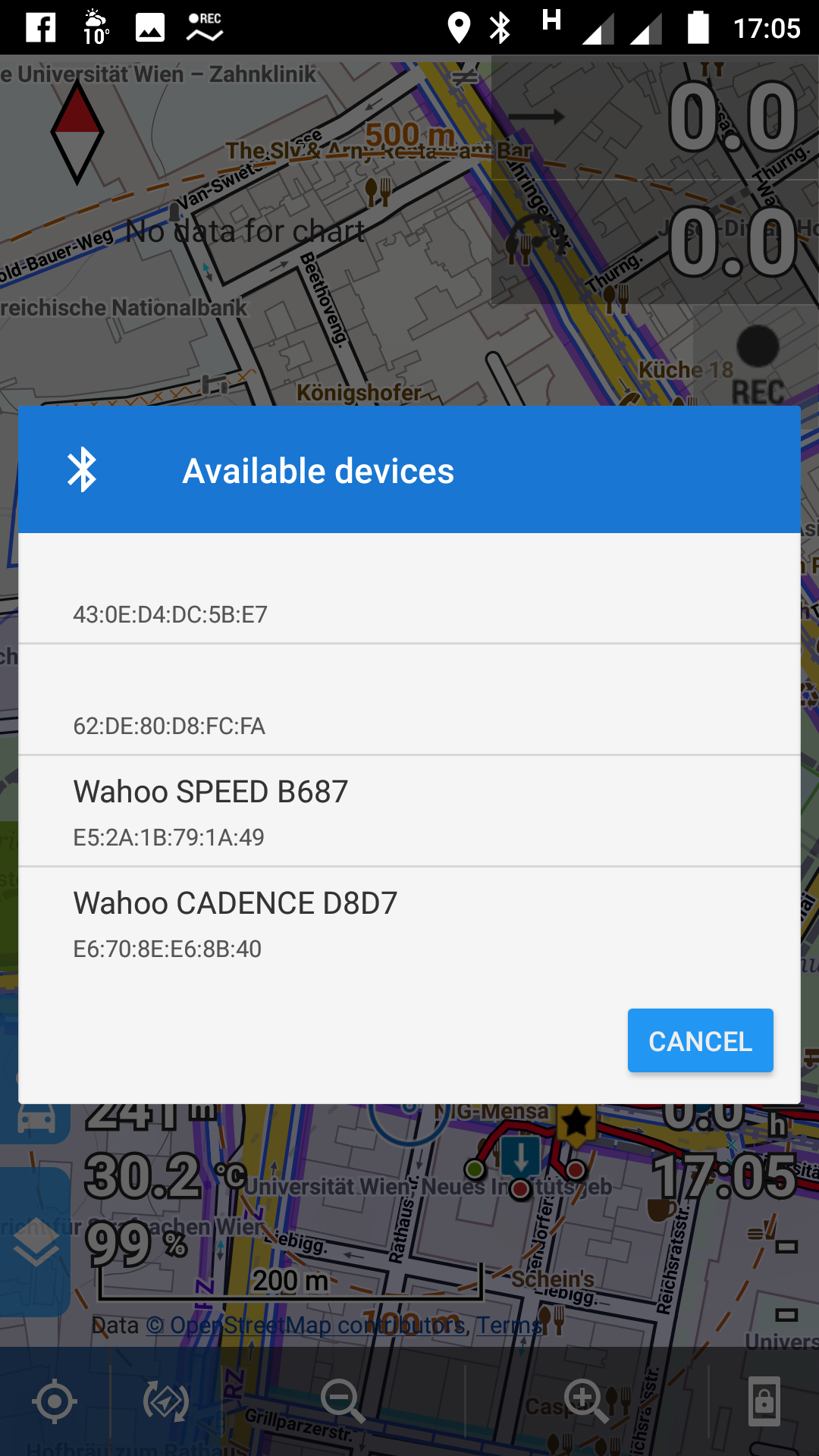This screenshot has height=1456, width=819.
Task: Choose Wahoo CADENCE D8D7 sensor
Action: coord(409,923)
